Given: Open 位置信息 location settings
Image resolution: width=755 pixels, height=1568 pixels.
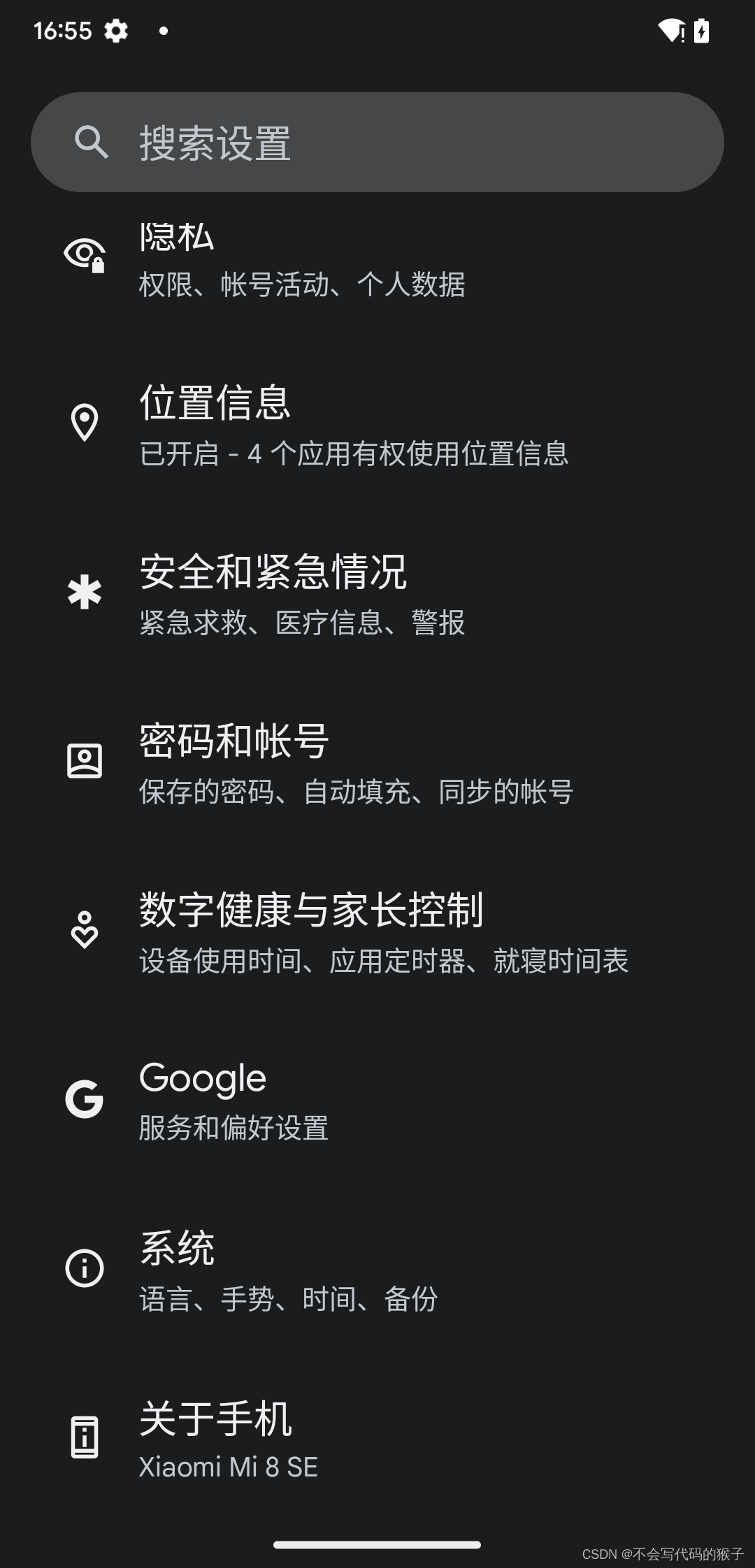Looking at the screenshot, I should (353, 425).
